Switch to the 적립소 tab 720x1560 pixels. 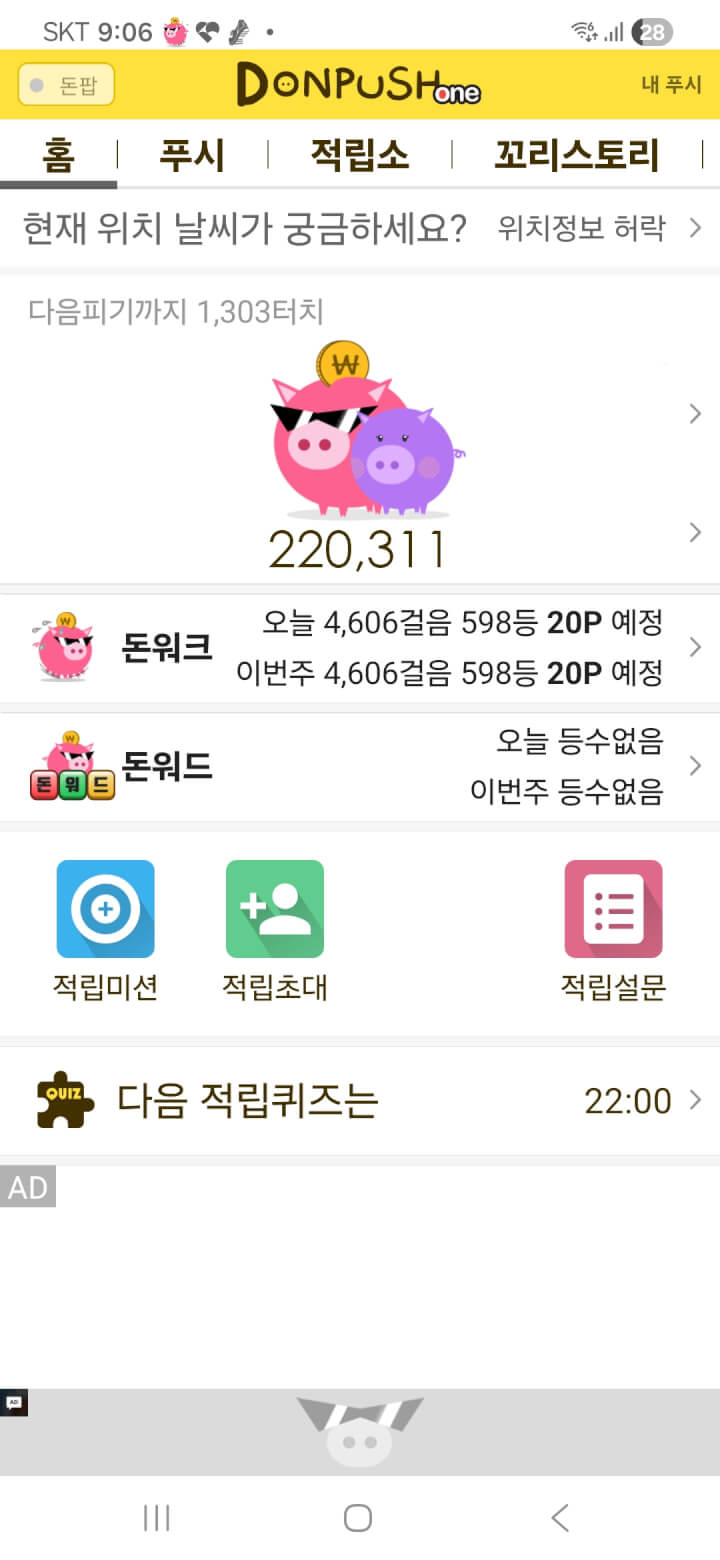coord(359,156)
